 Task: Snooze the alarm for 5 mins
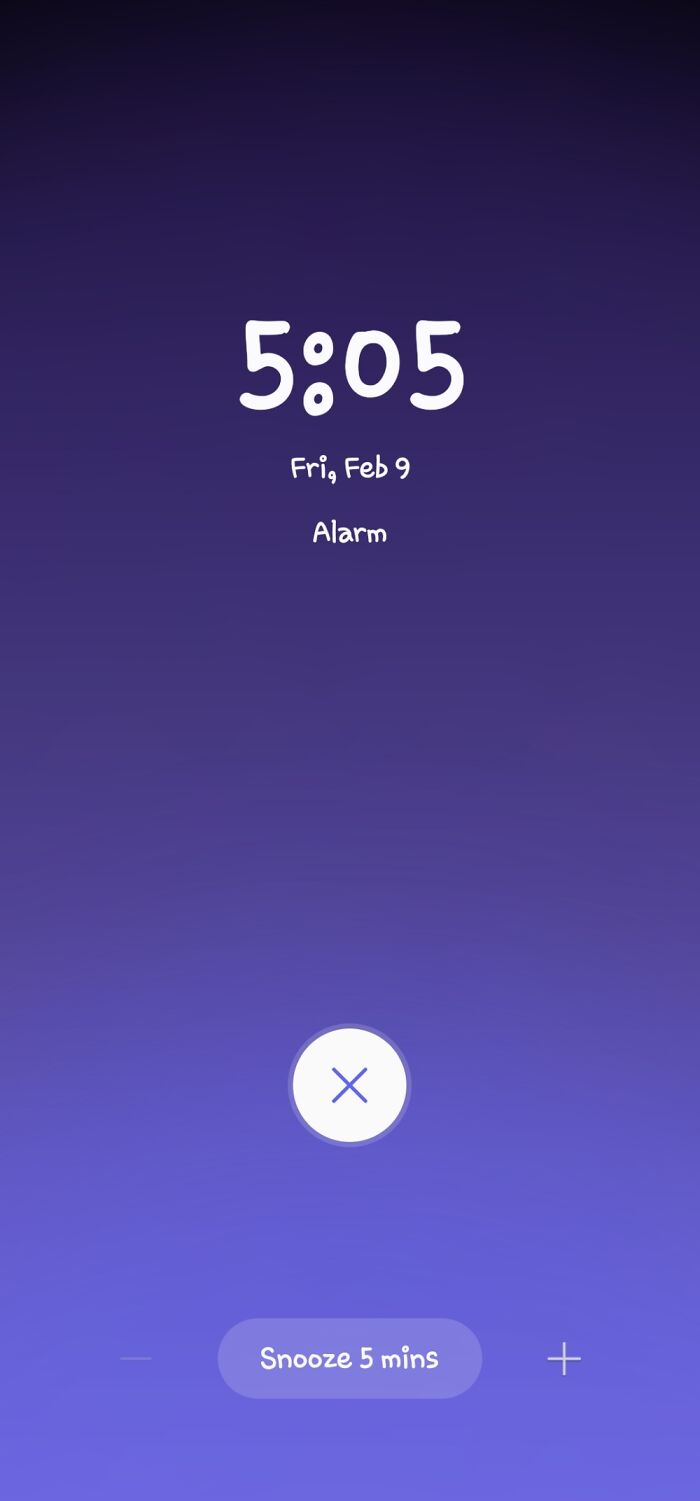click(x=350, y=1358)
